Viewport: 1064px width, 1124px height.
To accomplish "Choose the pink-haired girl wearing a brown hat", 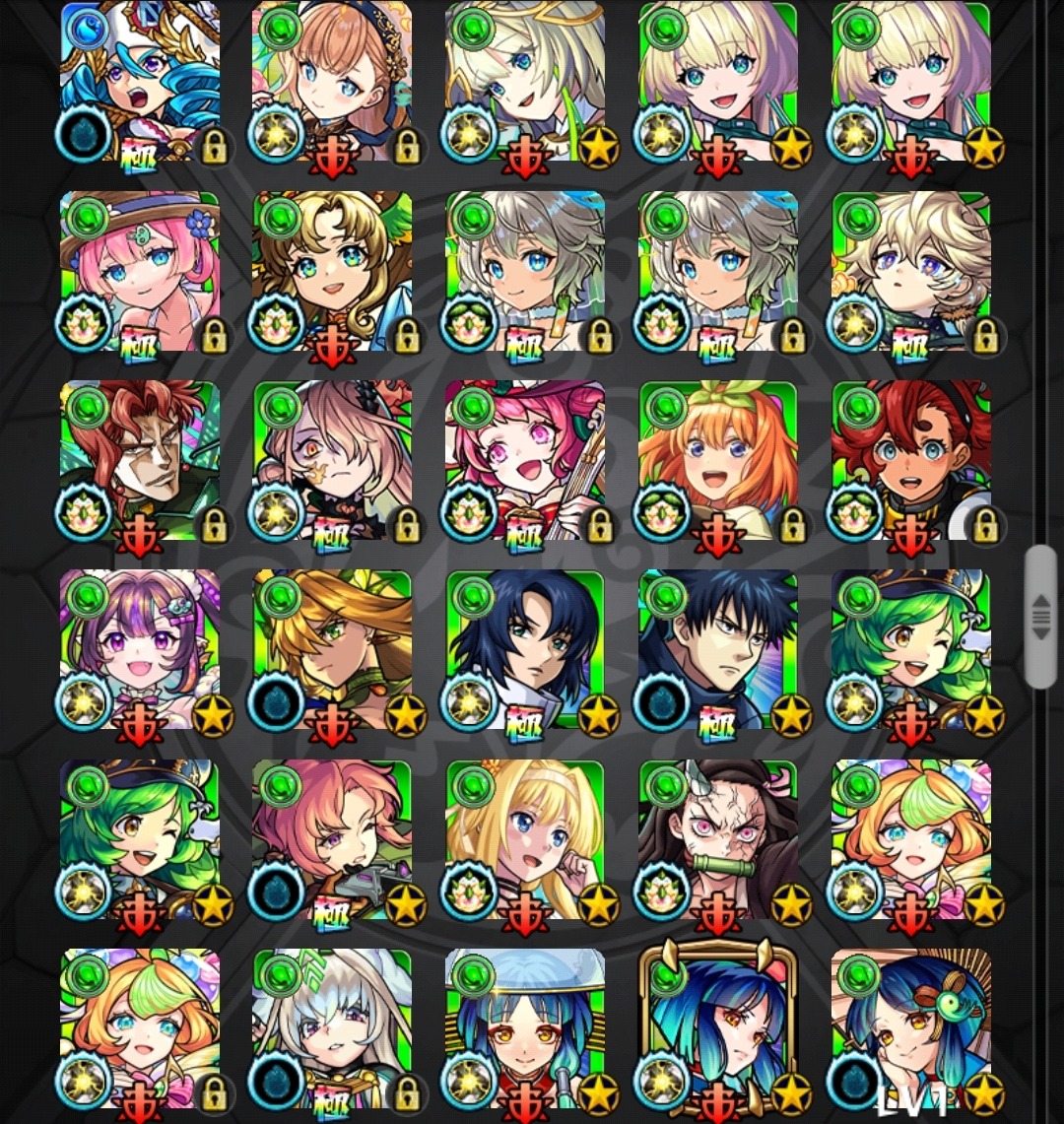I will click(139, 271).
